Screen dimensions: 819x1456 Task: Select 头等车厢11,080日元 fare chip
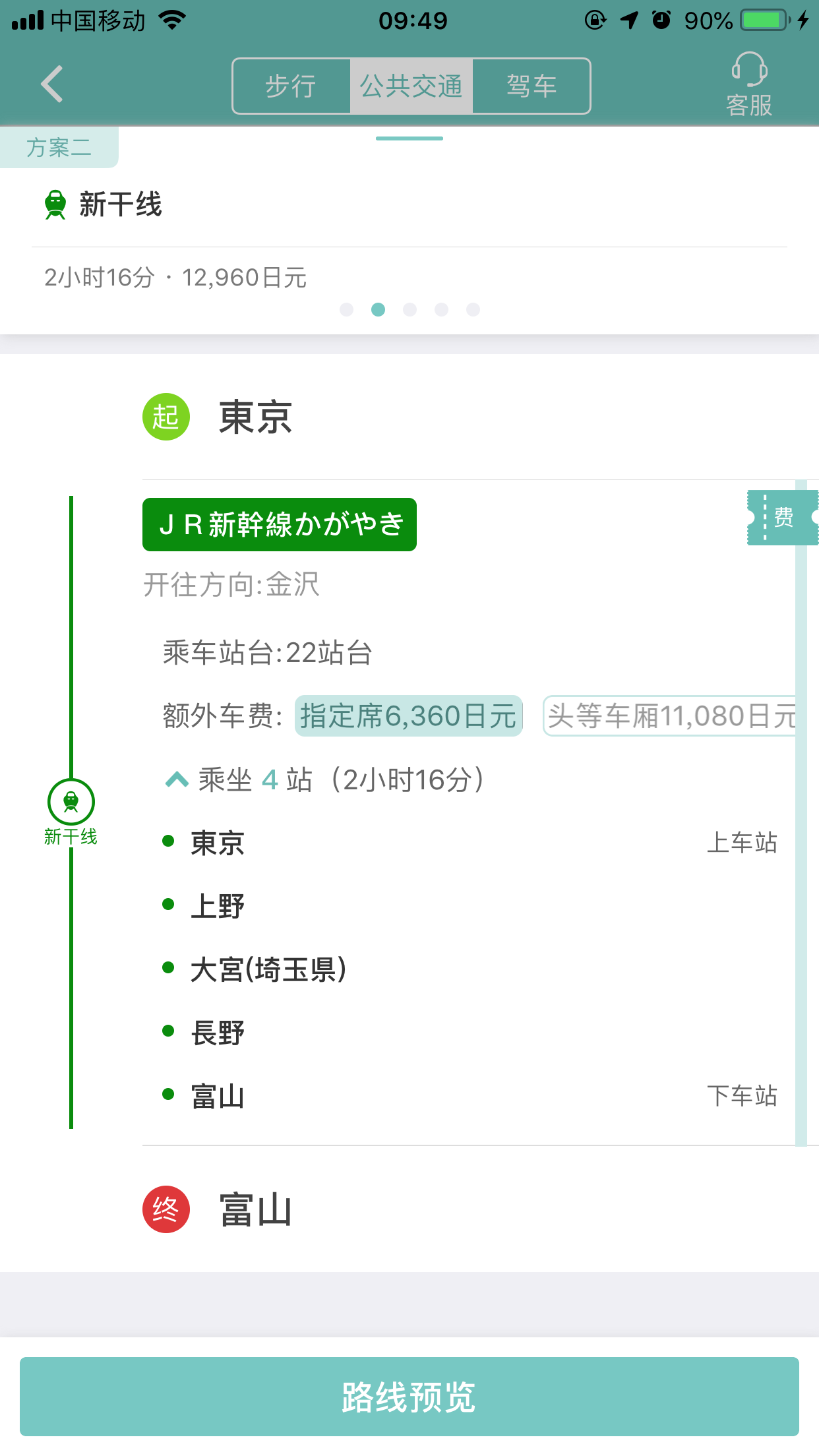tap(671, 716)
